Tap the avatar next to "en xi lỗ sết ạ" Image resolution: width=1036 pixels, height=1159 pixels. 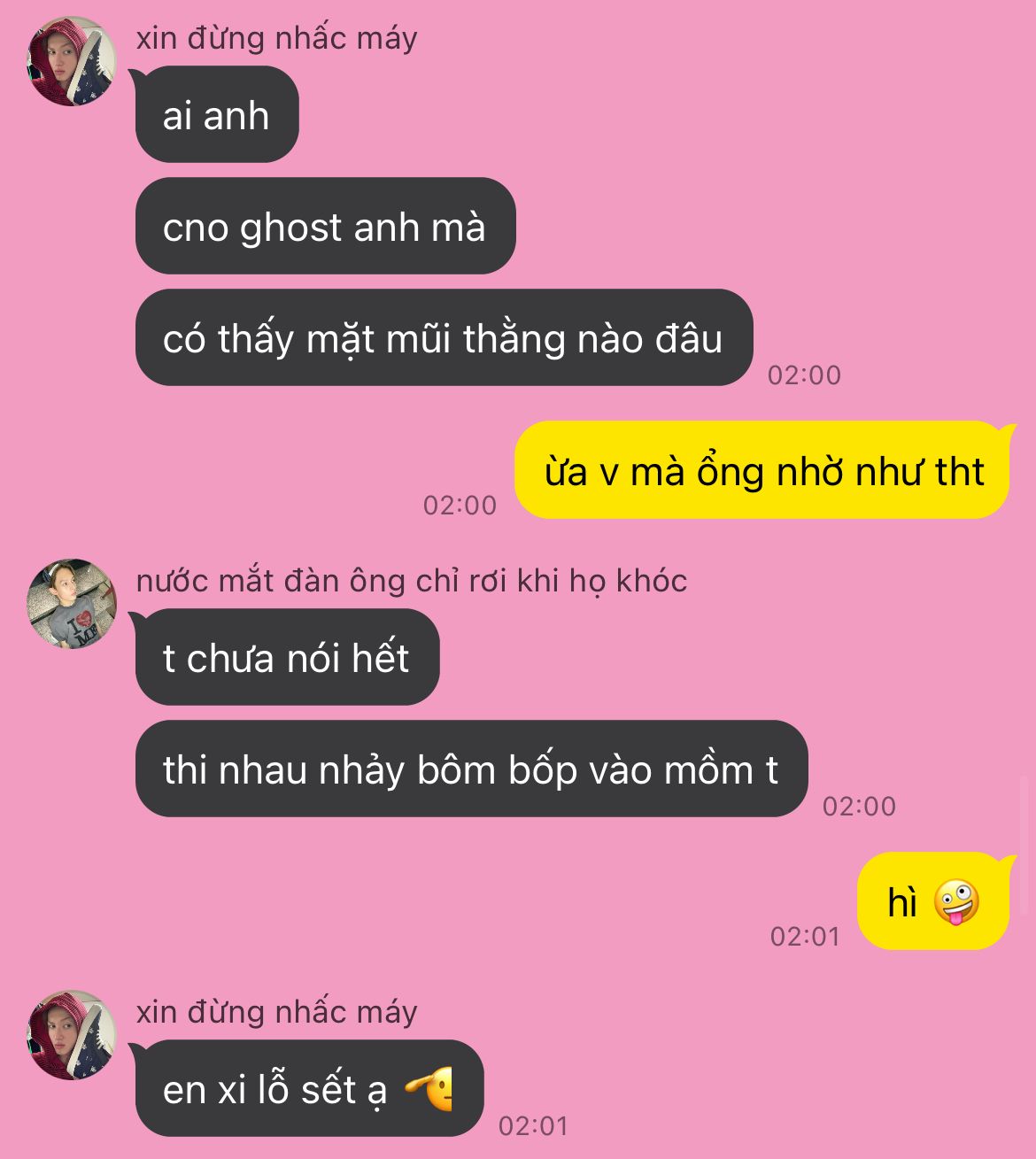[x=72, y=1035]
